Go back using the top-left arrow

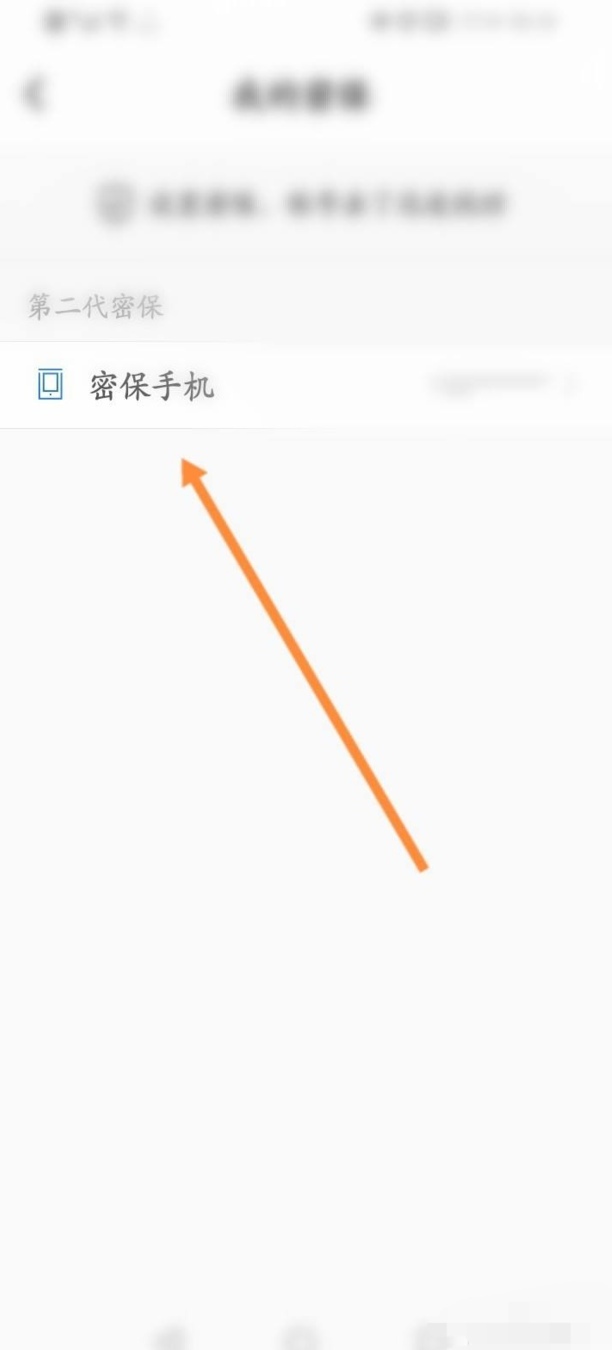click(x=35, y=94)
